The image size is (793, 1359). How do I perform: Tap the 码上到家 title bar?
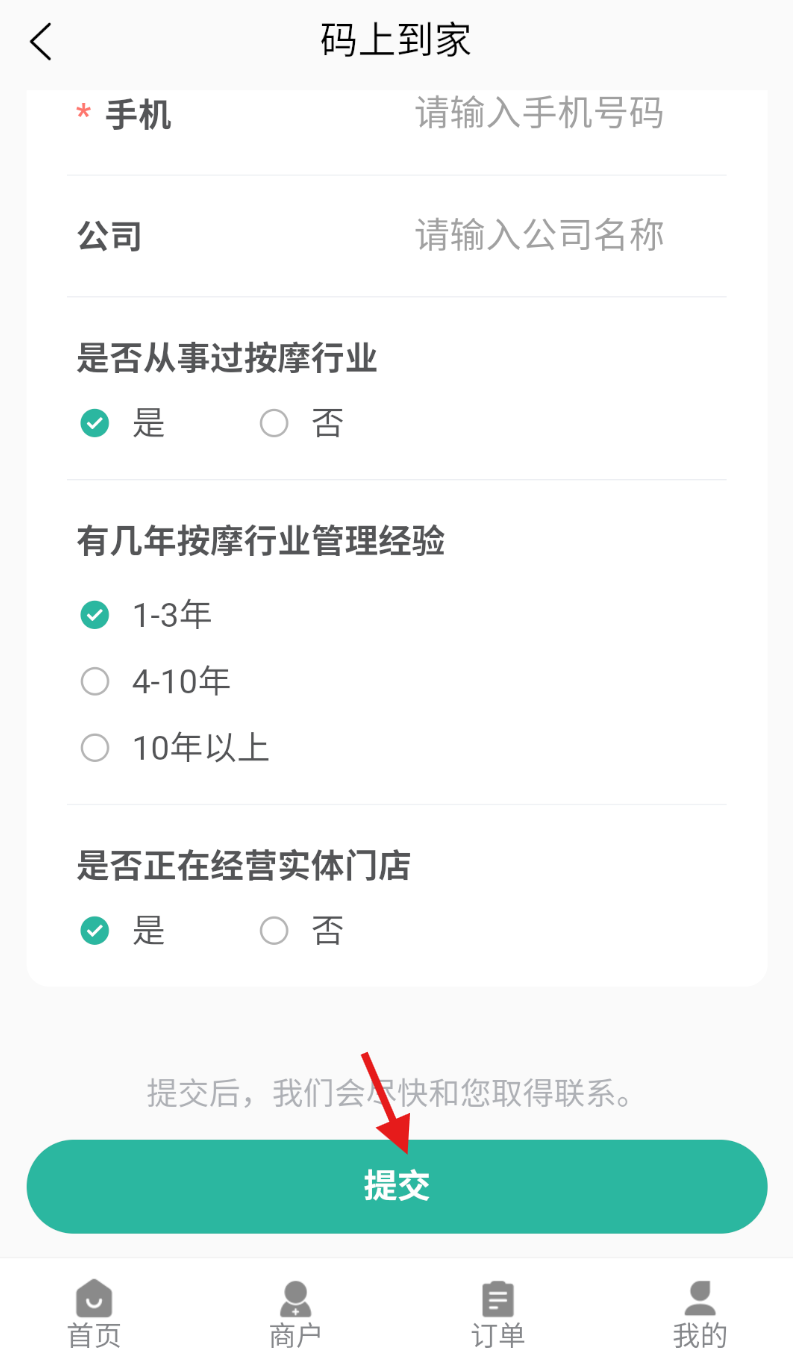396,40
